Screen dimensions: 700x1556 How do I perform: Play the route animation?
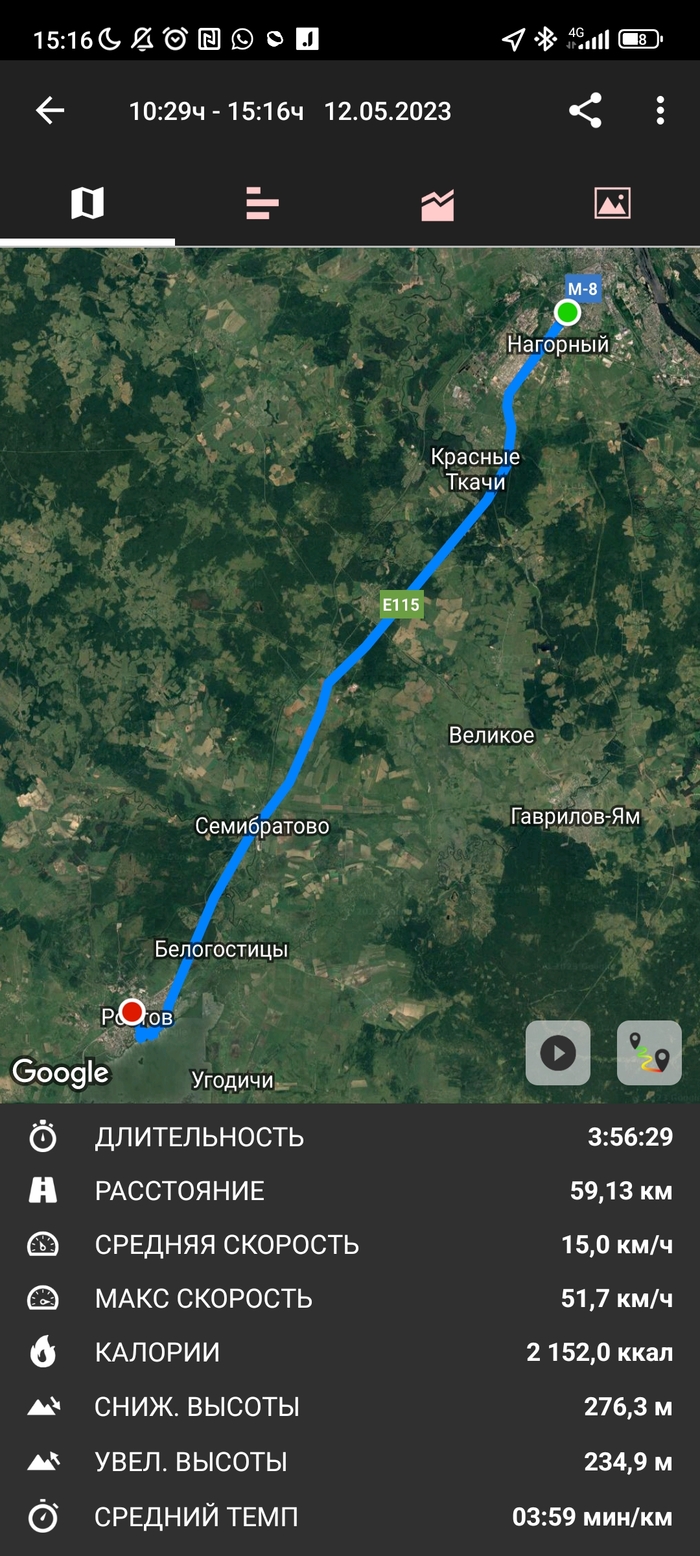(558, 1052)
